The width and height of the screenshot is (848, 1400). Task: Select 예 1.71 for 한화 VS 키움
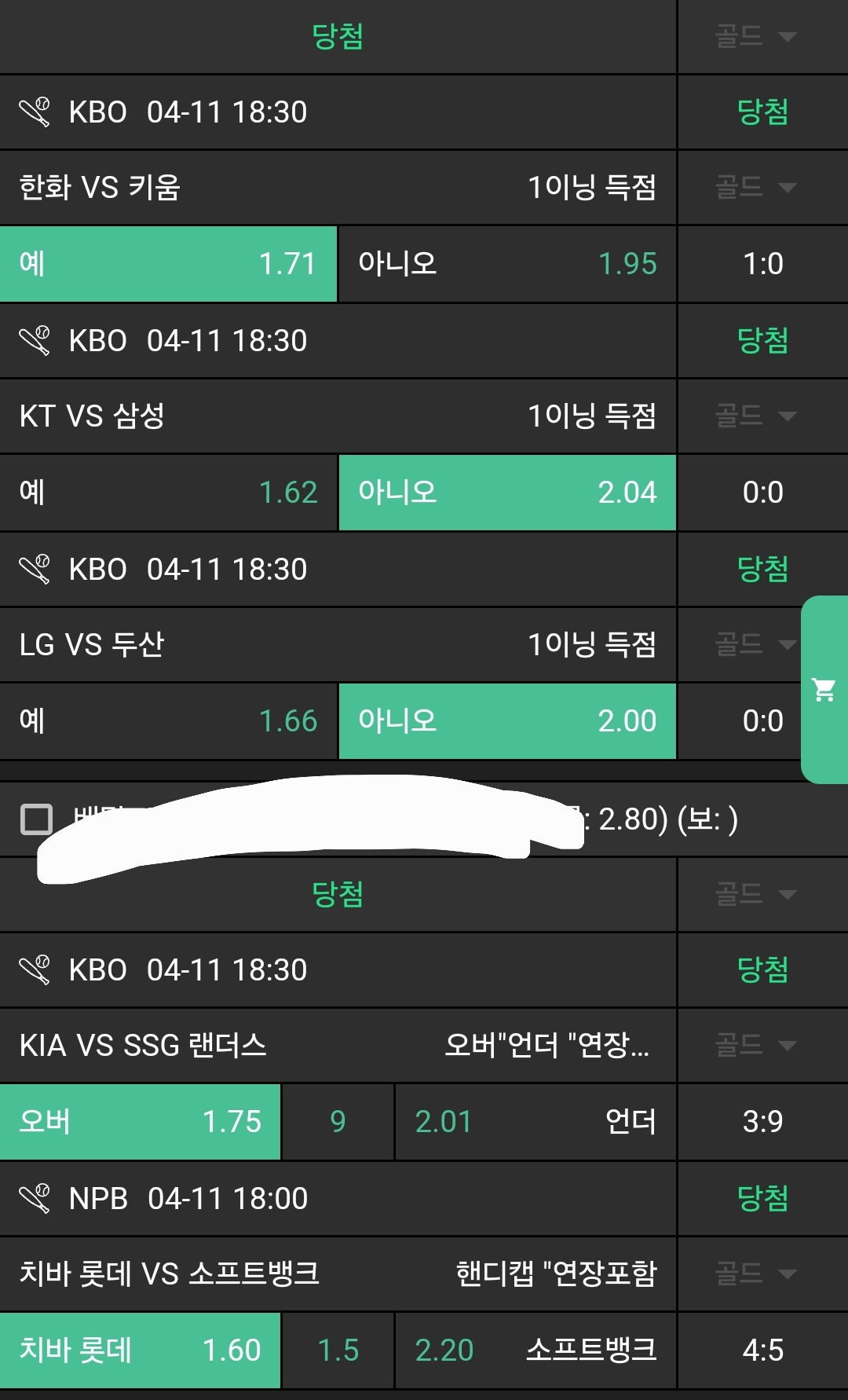(168, 264)
